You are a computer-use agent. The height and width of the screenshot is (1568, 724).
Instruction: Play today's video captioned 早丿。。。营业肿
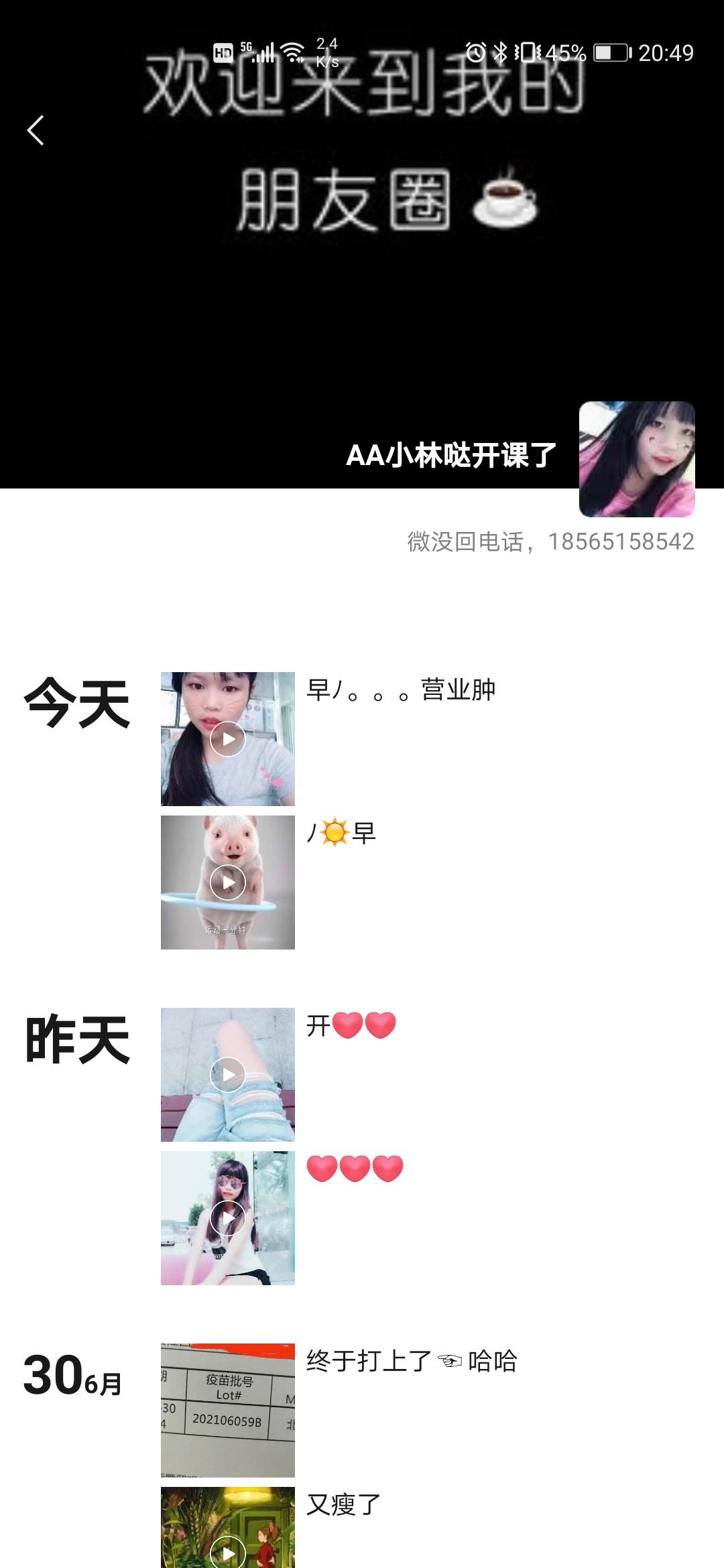228,739
